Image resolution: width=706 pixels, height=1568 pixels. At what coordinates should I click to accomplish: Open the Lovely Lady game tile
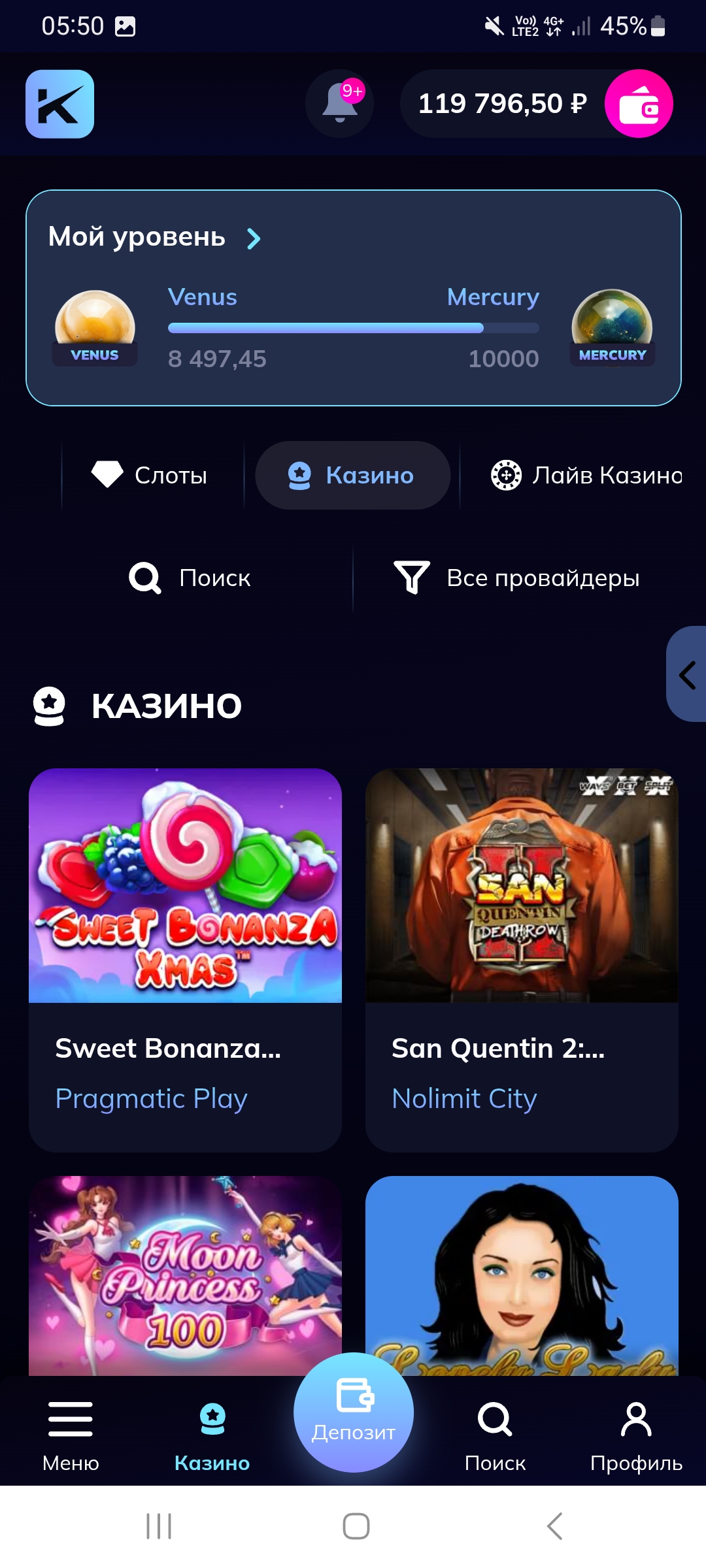coord(522,1275)
